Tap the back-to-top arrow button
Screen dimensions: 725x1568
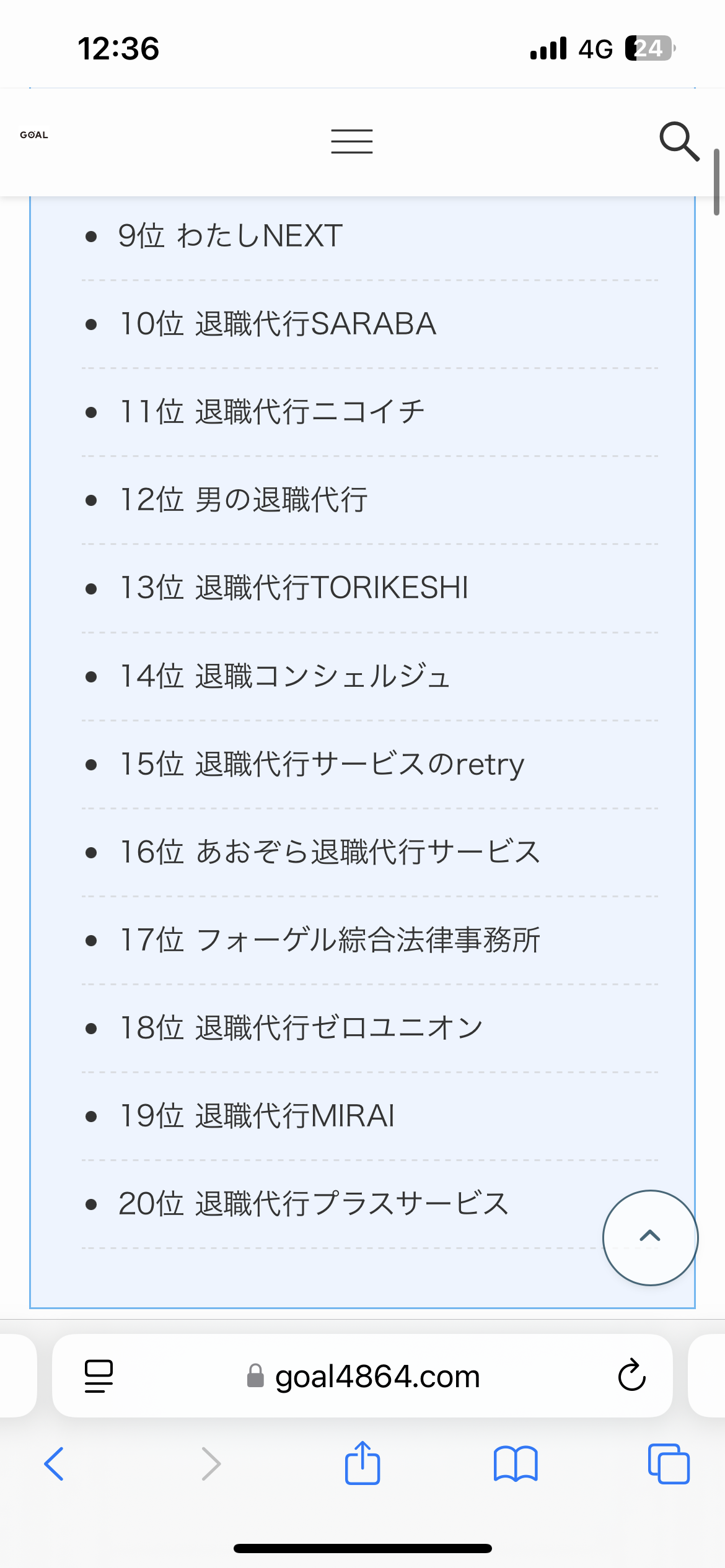click(x=650, y=1237)
